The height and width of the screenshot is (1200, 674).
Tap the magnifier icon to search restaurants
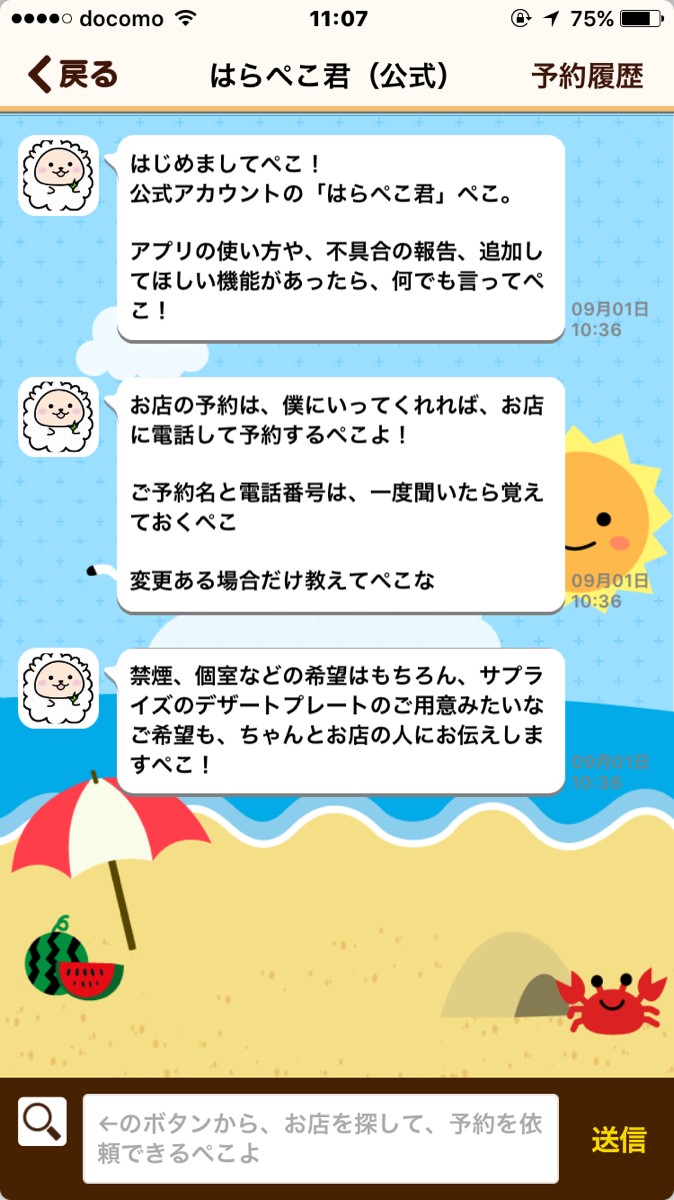pos(43,1122)
